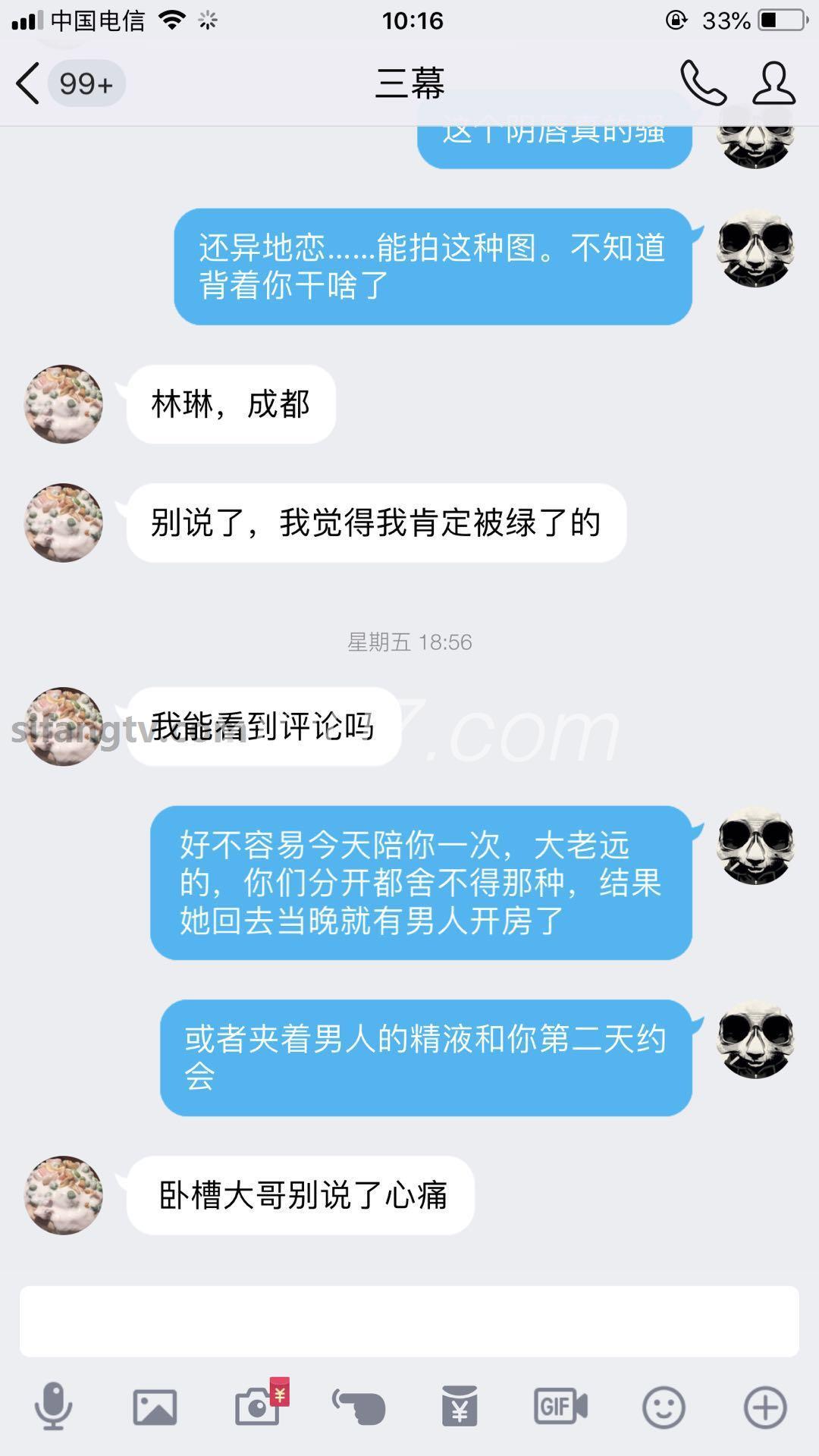Send a poke with the pointing hand

point(359,1407)
